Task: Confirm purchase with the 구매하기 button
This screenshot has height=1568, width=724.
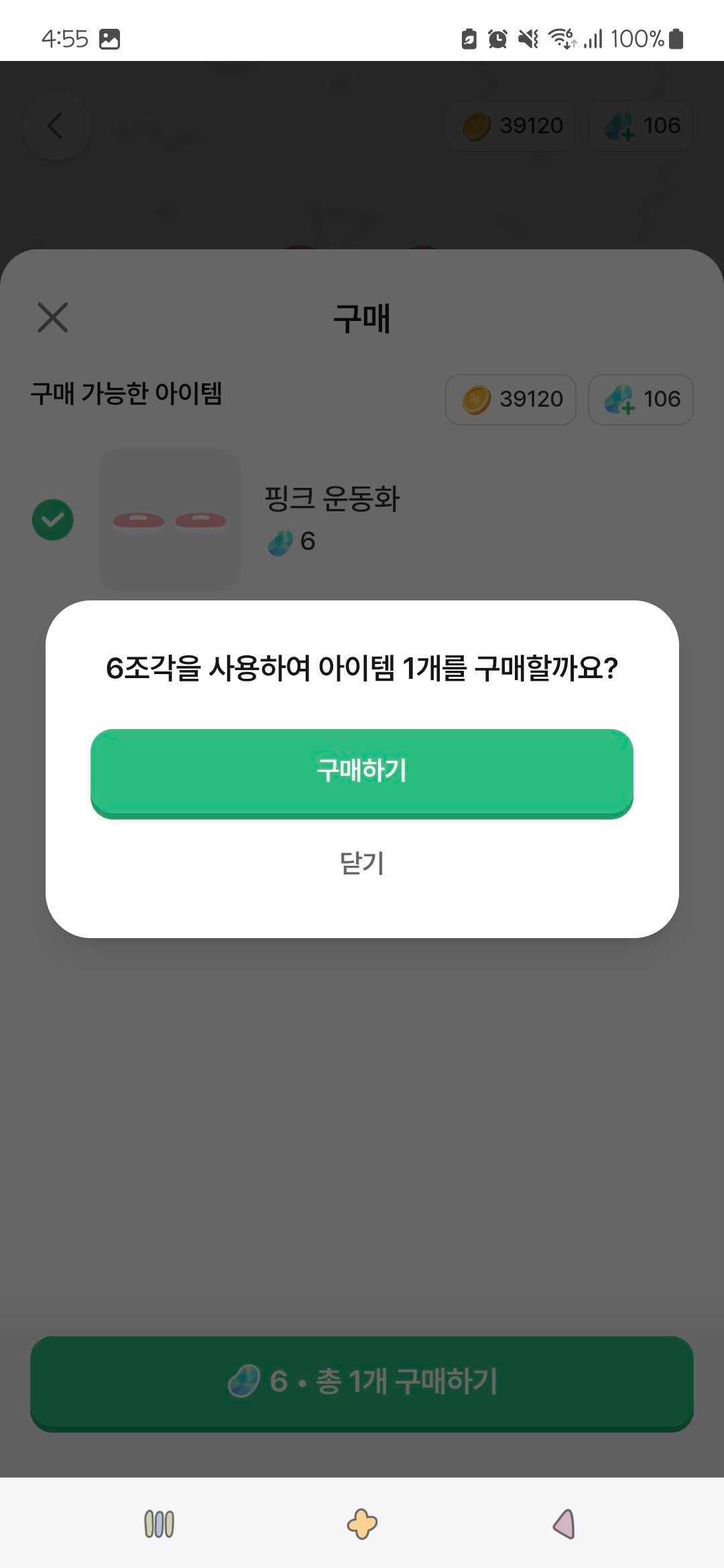Action: (x=362, y=772)
